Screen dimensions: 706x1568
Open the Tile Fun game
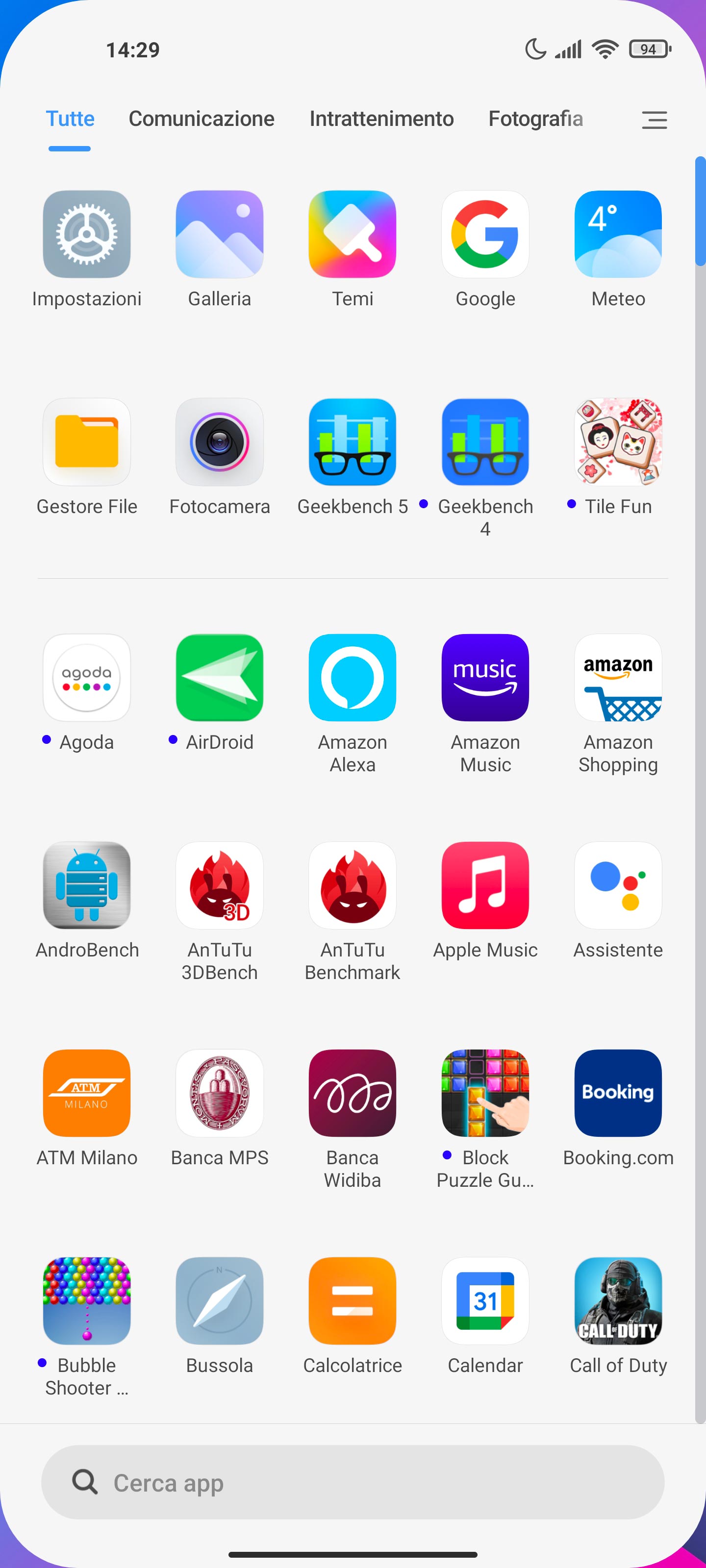pos(618,442)
